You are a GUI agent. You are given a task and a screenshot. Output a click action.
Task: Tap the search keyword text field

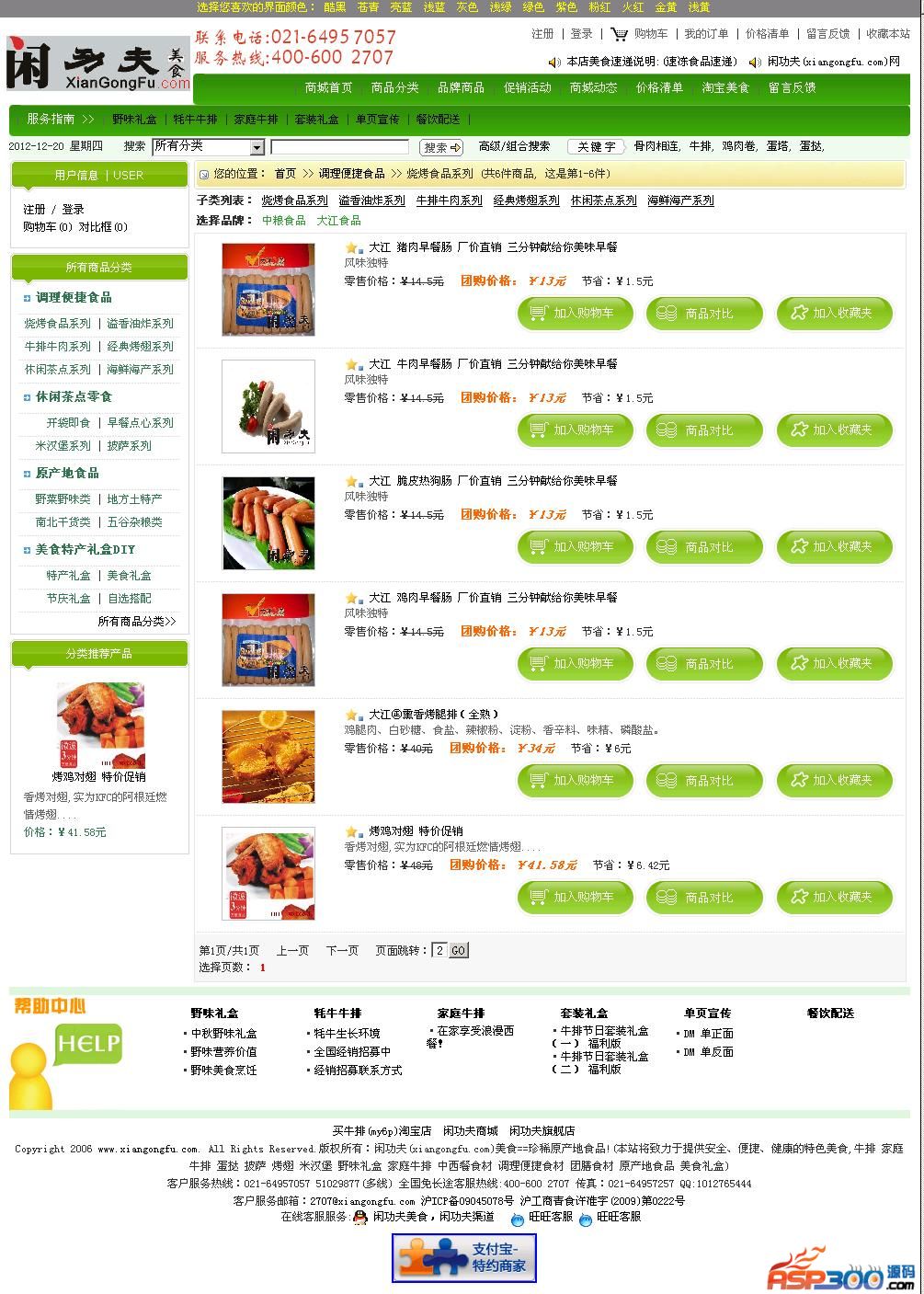coord(339,147)
